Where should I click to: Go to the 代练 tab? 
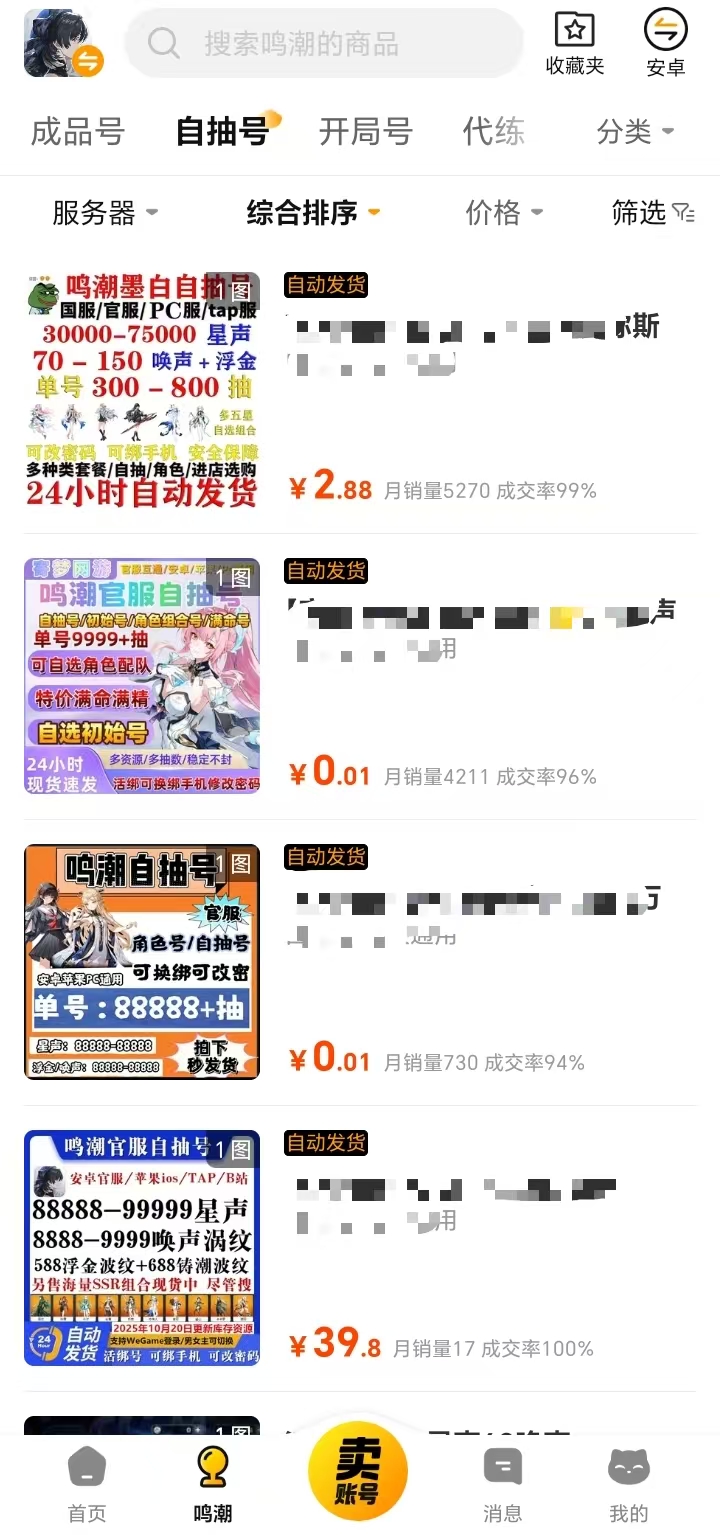point(493,131)
